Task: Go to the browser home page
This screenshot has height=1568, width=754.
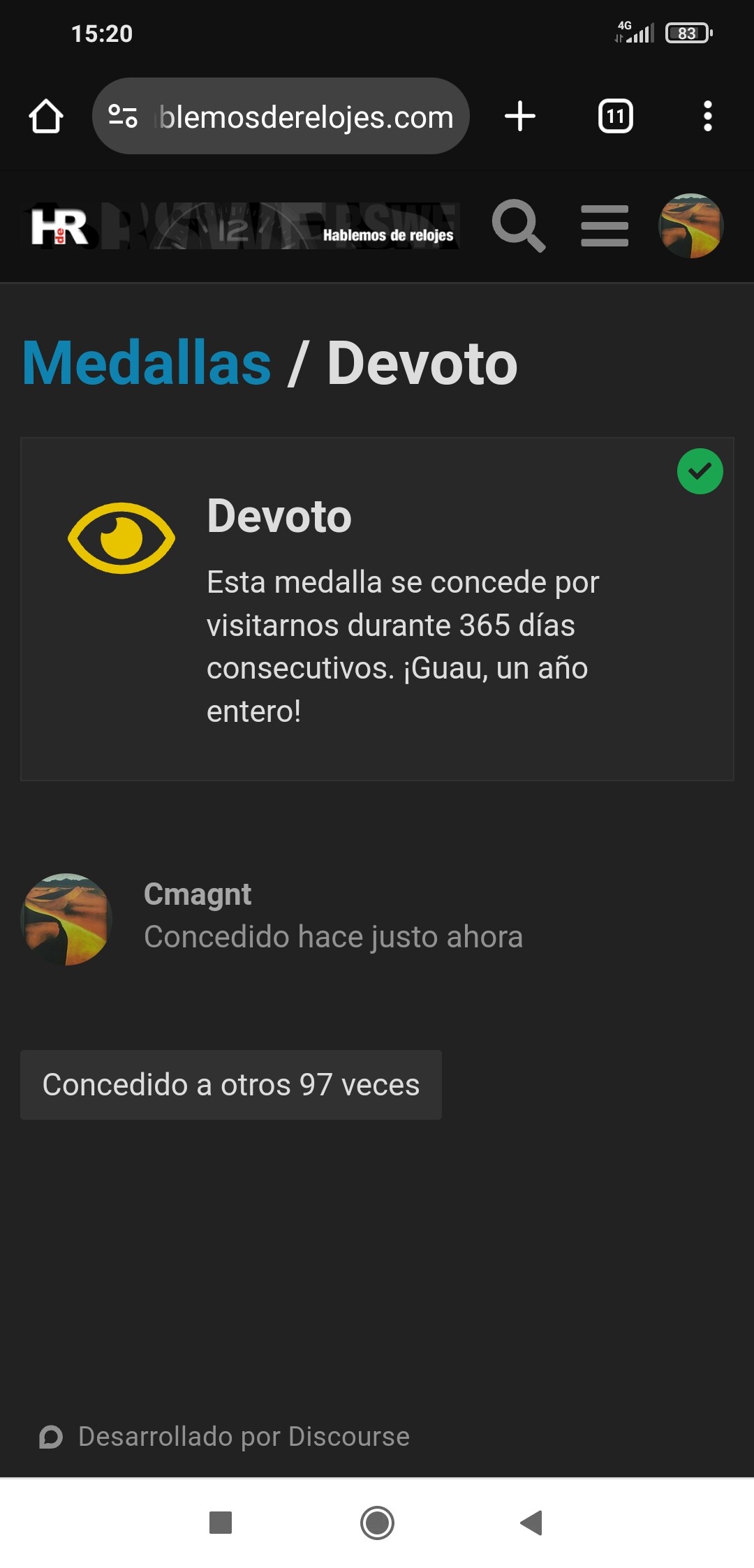Action: (46, 116)
